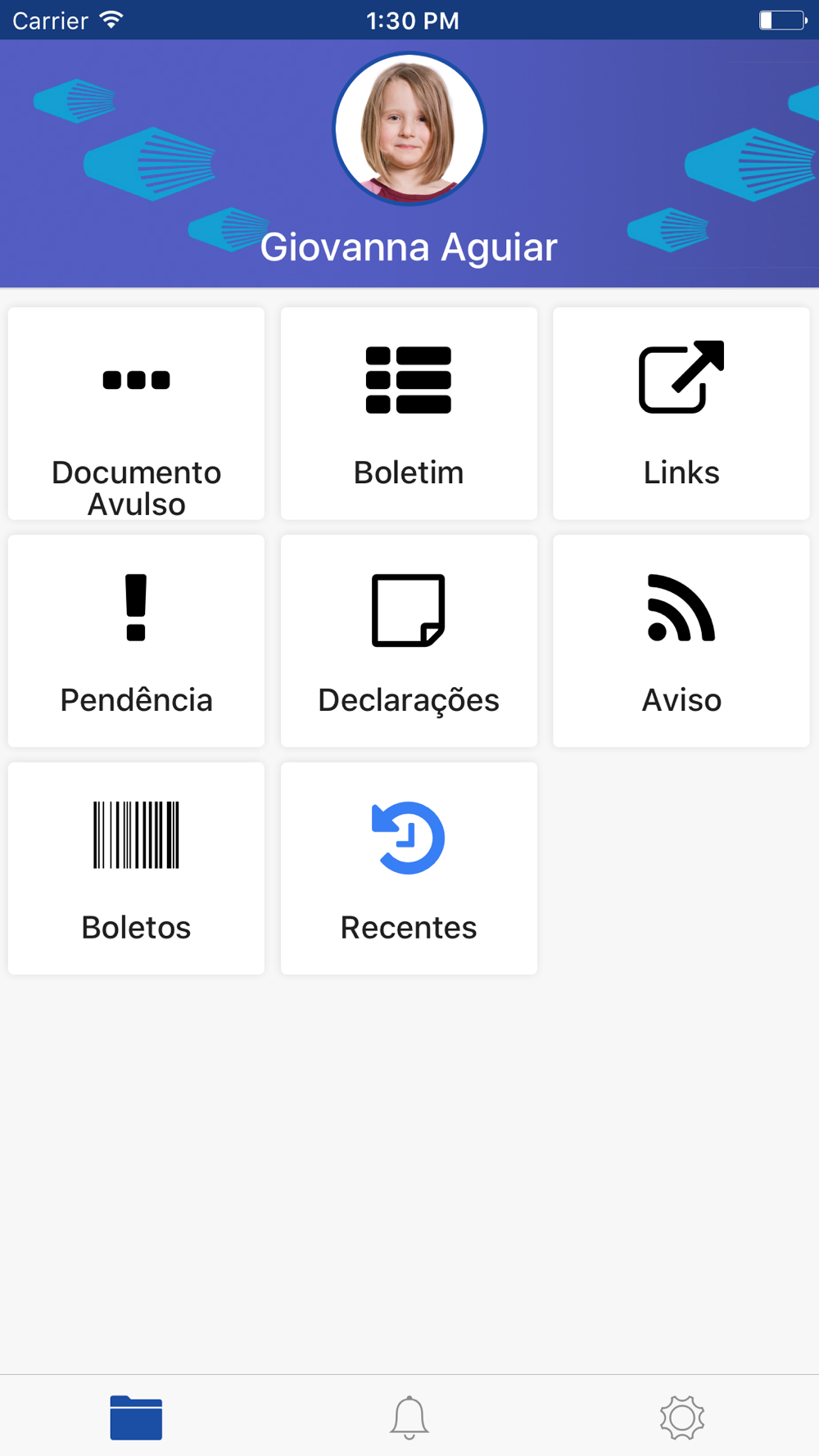The height and width of the screenshot is (1456, 819).
Task: Open the Boletos tile
Action: (136, 869)
